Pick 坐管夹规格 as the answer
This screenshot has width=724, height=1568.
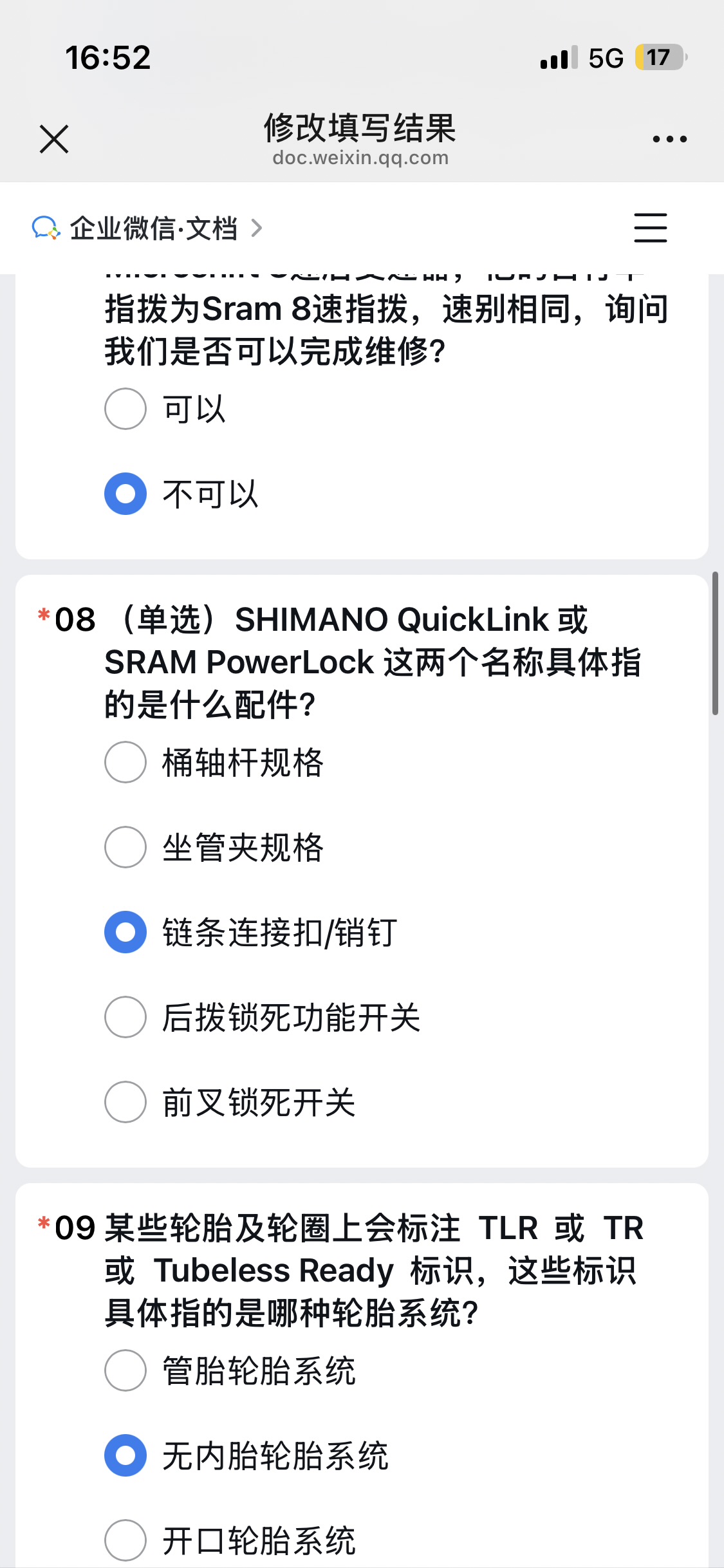click(x=125, y=847)
